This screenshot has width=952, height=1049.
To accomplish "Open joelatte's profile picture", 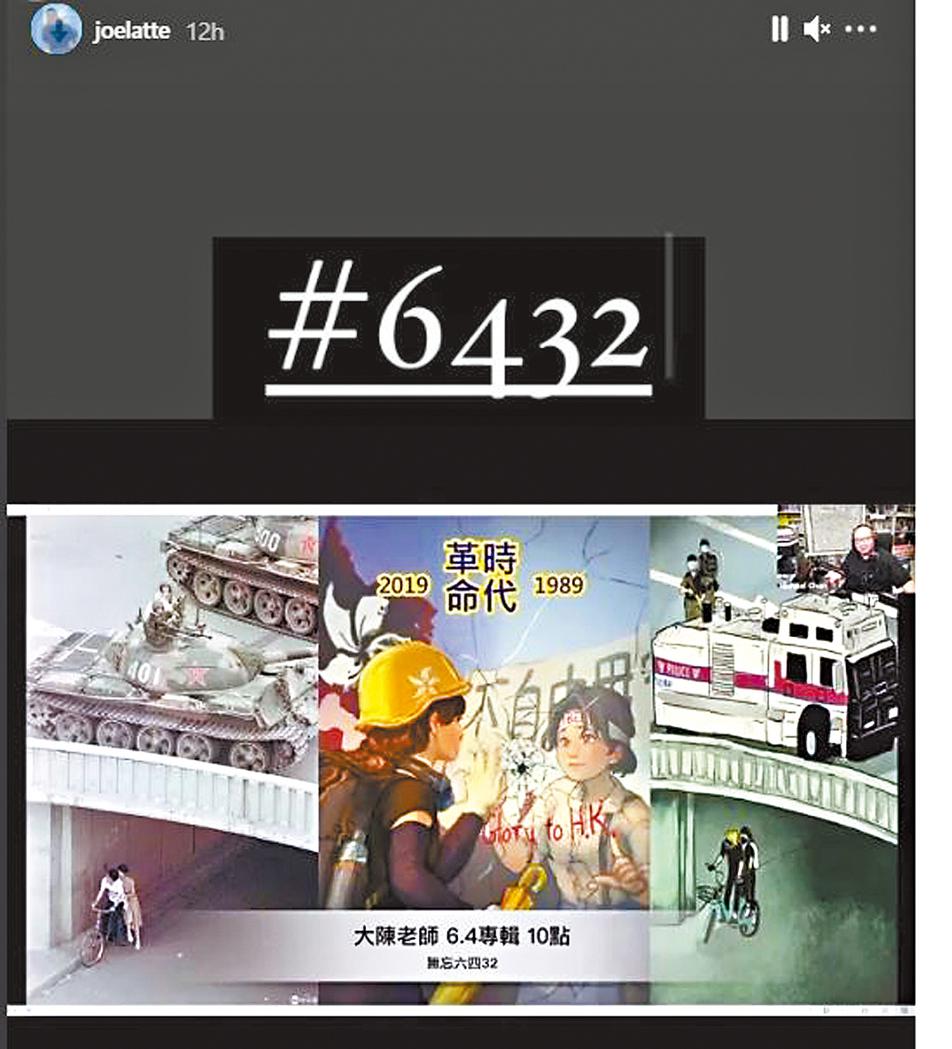I will 56,30.
